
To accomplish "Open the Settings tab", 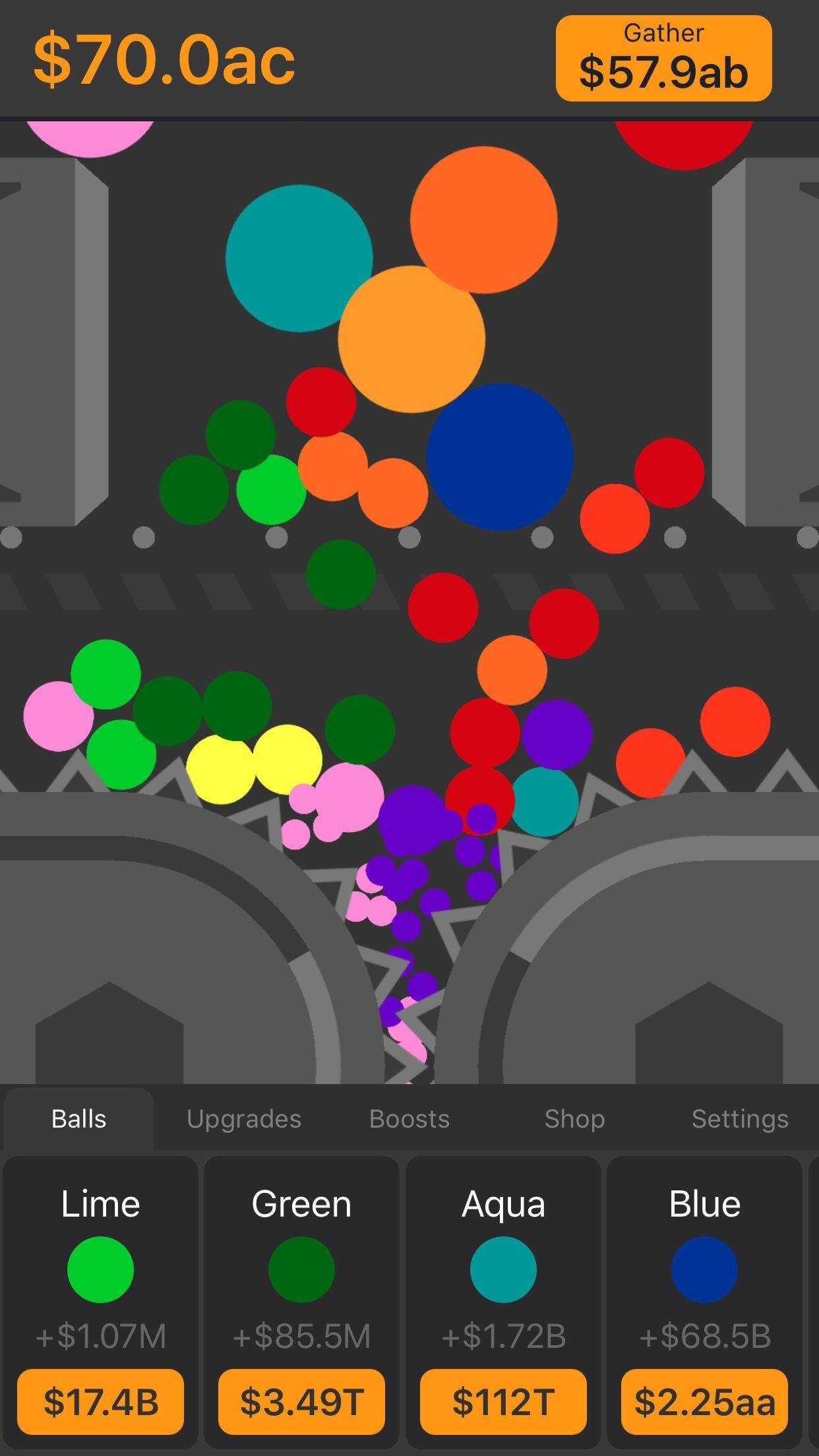I will click(x=740, y=1119).
